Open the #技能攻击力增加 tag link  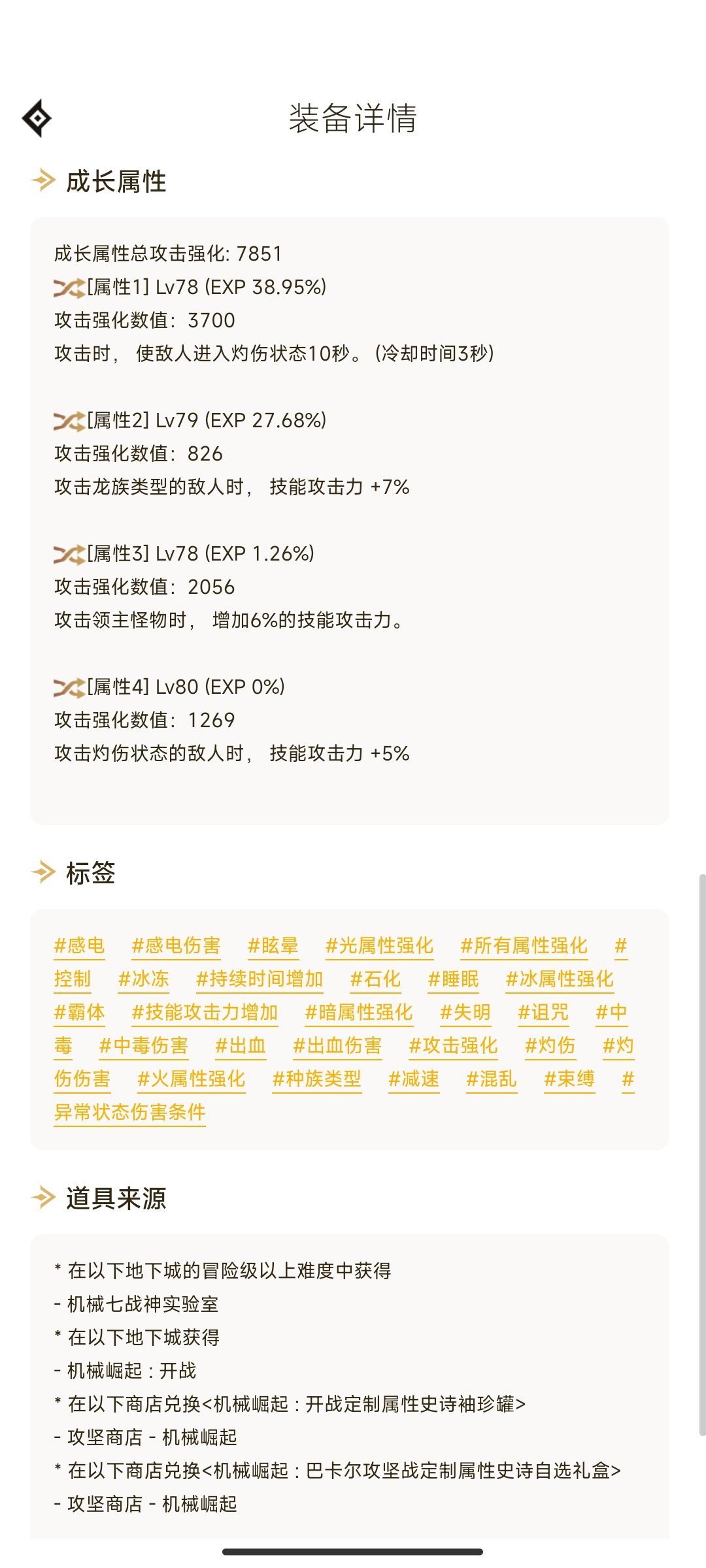coord(205,1012)
